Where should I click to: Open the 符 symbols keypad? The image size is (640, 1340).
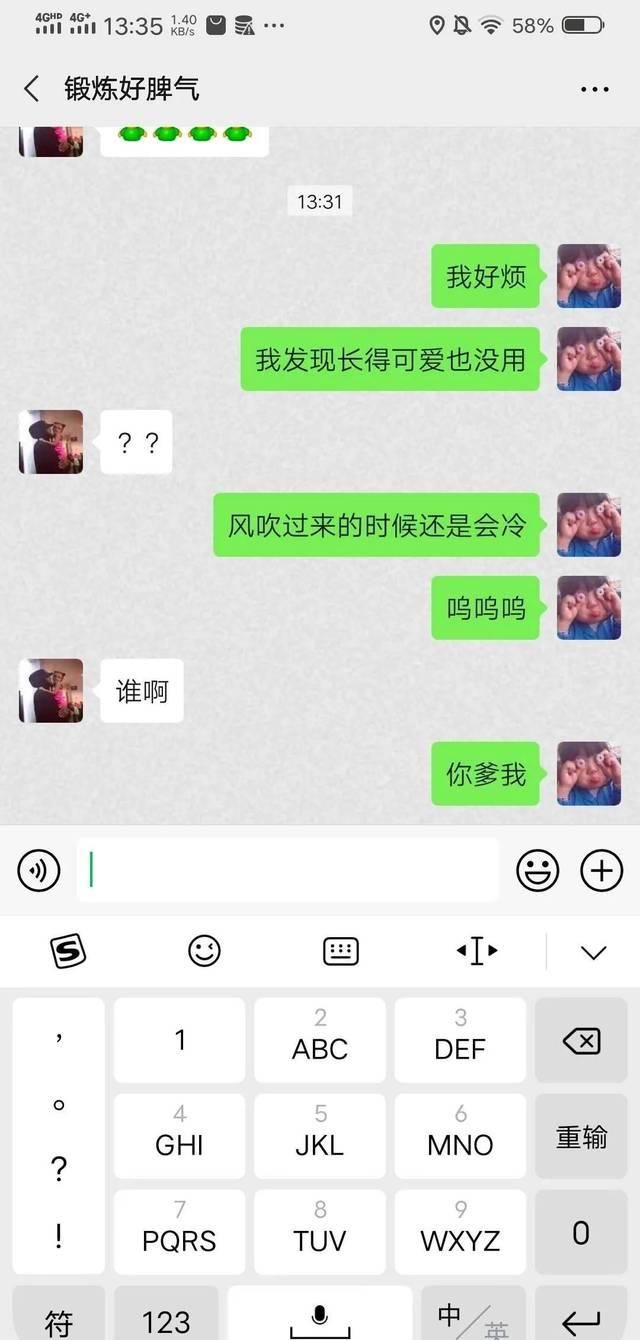[58, 1318]
